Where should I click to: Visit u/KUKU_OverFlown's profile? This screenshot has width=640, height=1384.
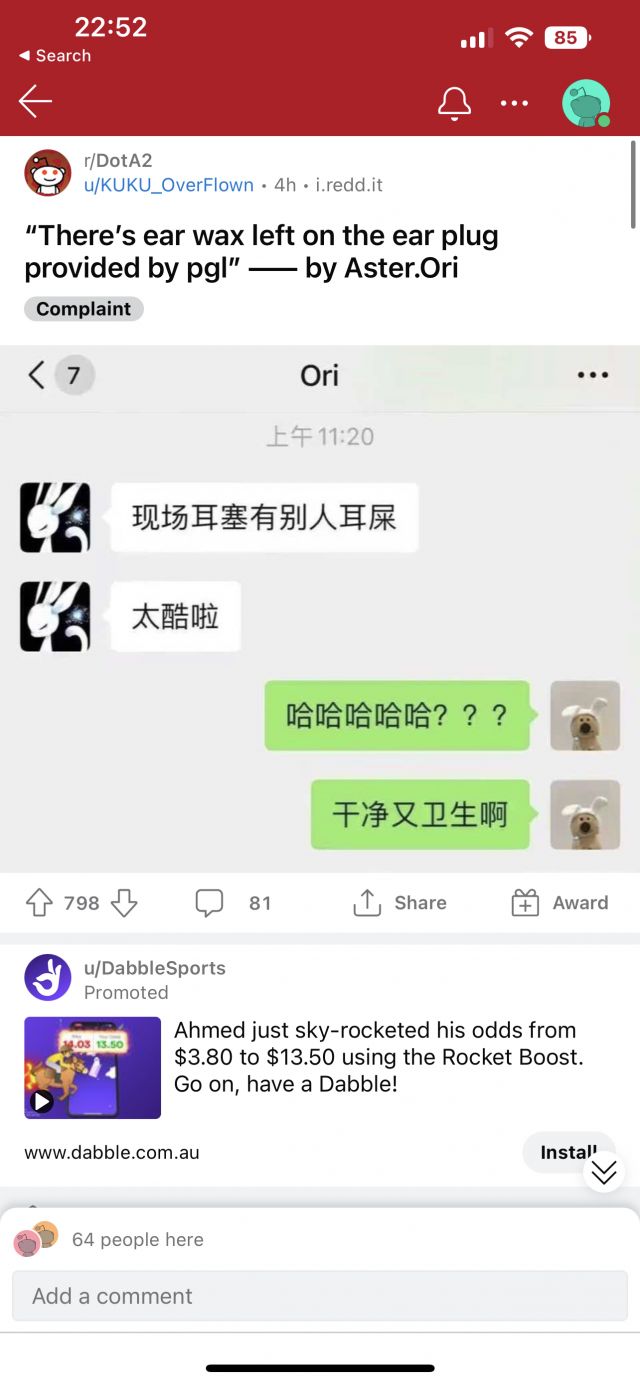tap(168, 185)
